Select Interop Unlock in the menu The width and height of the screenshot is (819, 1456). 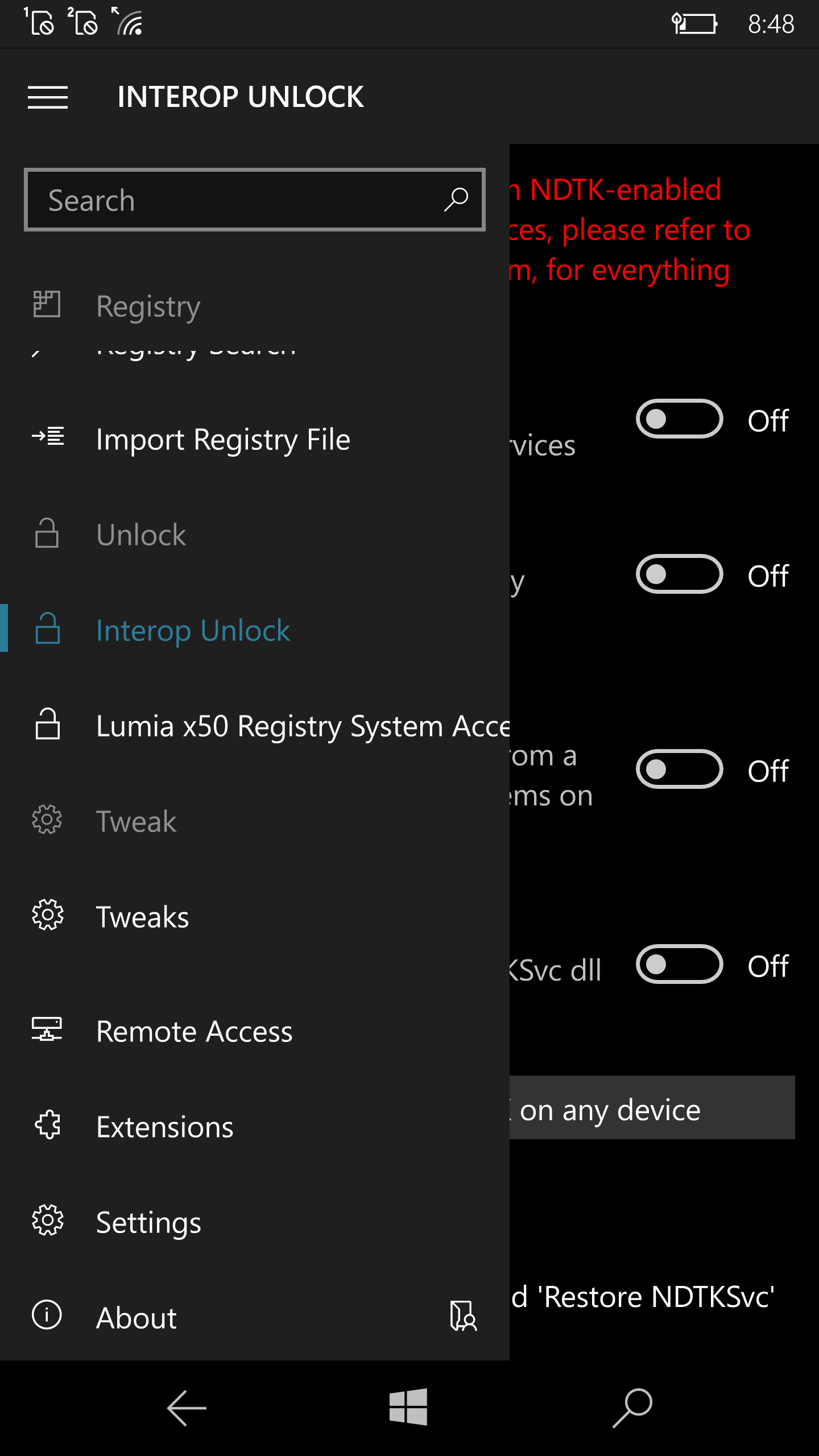point(255,630)
